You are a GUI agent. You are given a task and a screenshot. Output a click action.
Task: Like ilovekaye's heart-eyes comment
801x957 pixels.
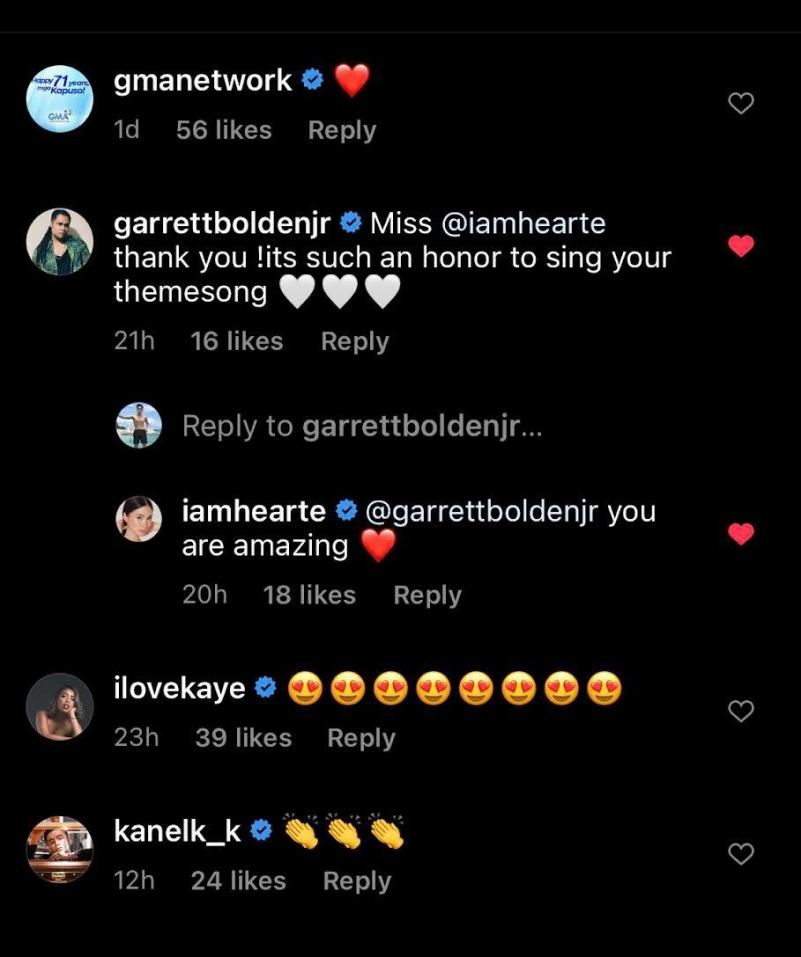click(740, 711)
